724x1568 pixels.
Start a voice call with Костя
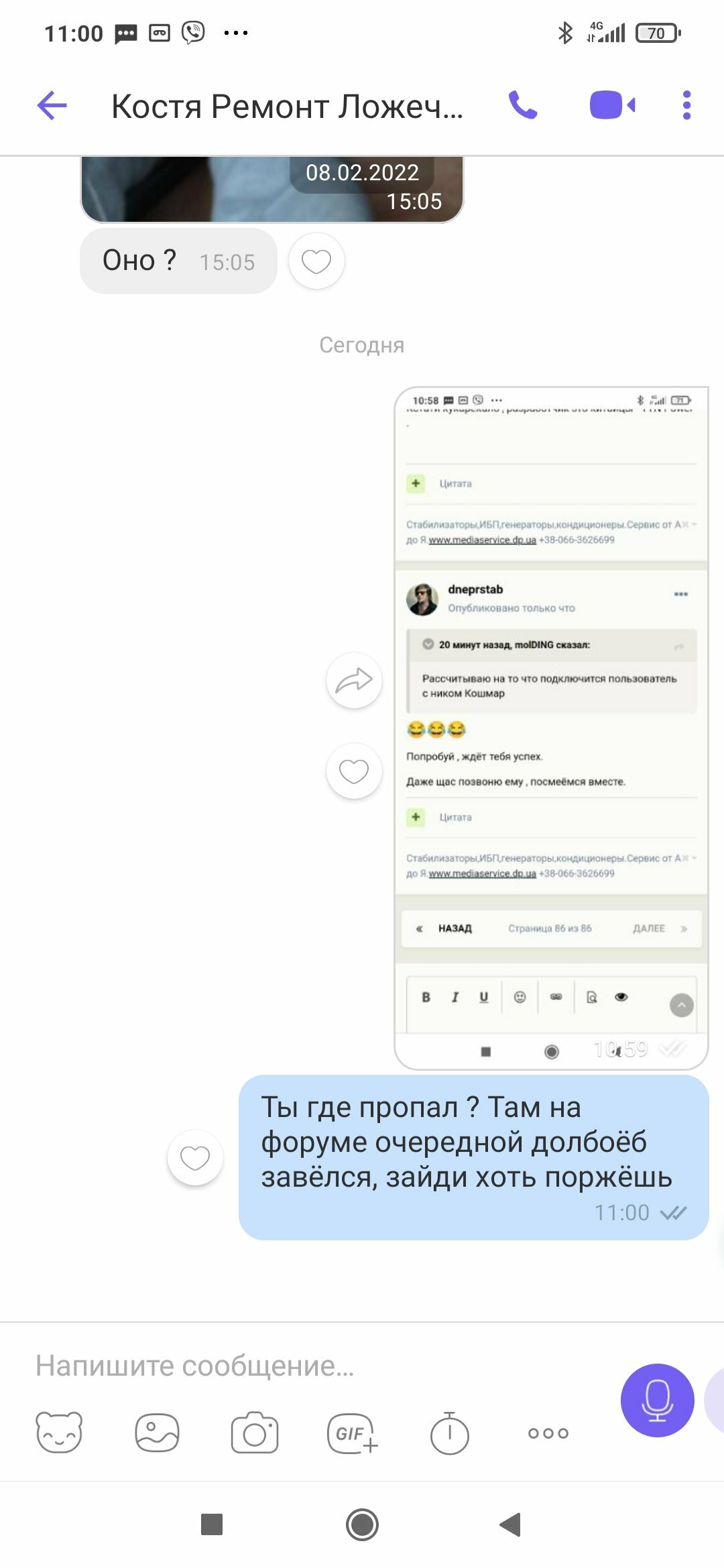pyautogui.click(x=523, y=105)
